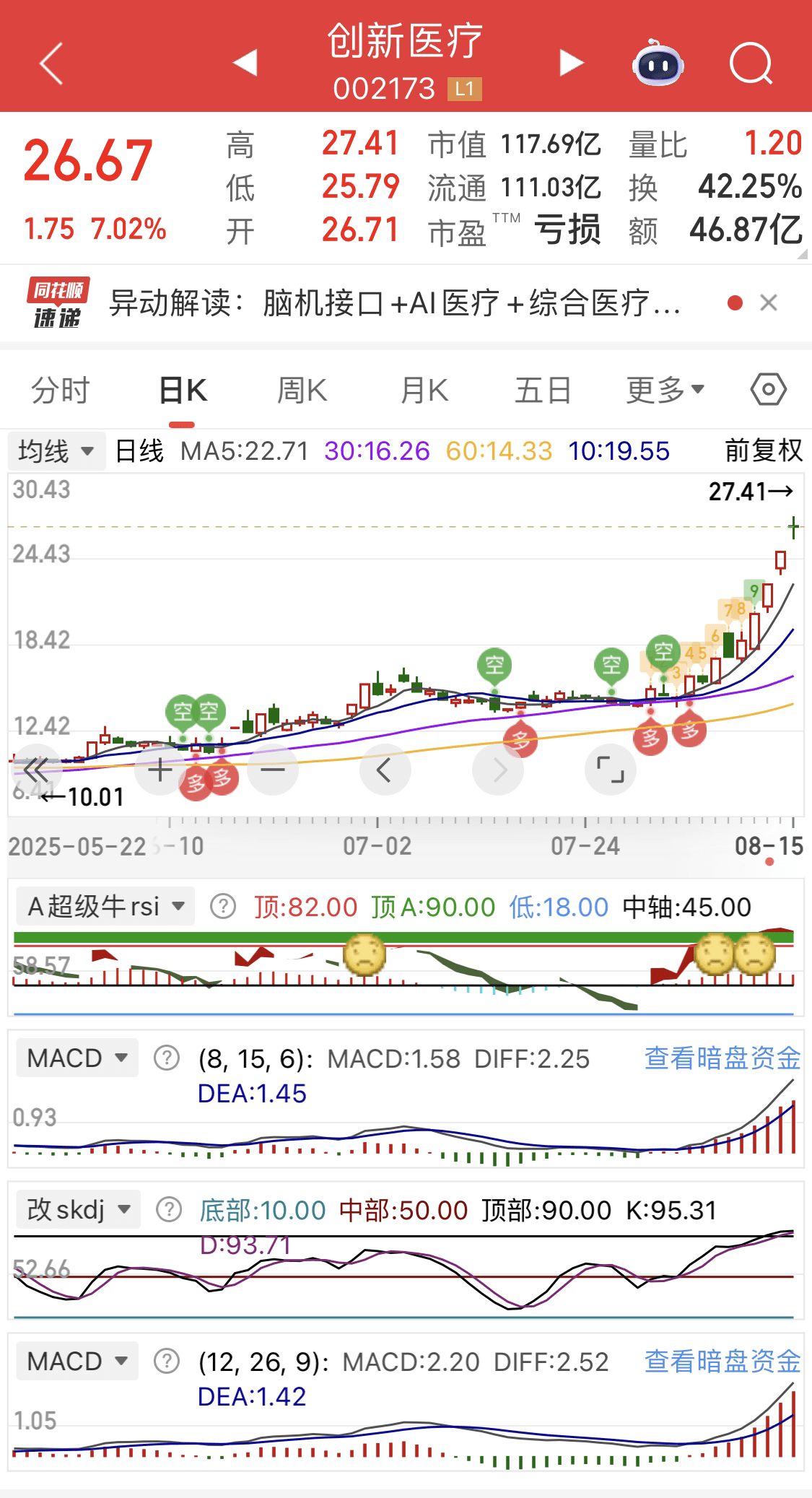
Task: Open stock search
Action: (751, 64)
